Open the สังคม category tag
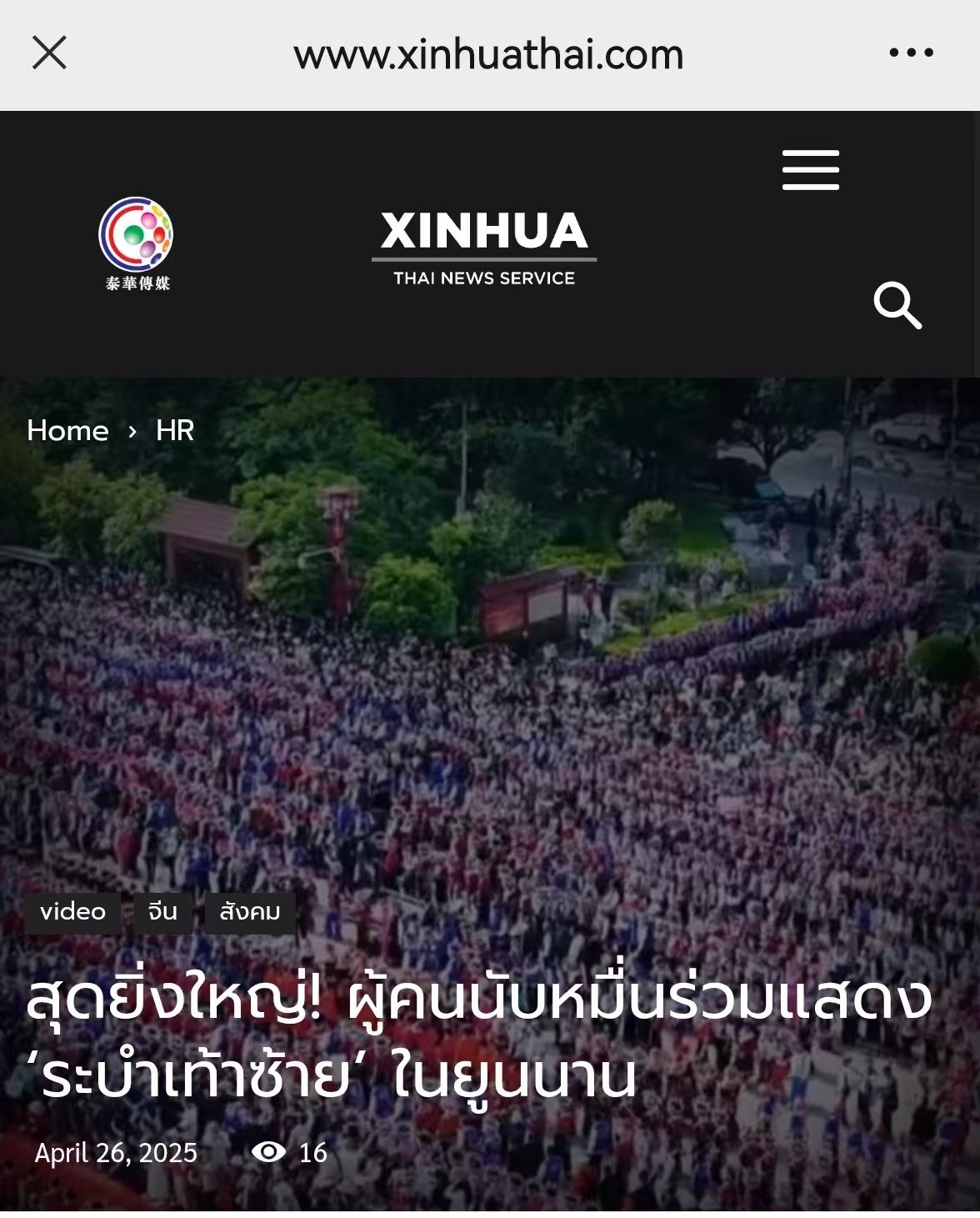Viewport: 980px width, 1218px height. 250,911
